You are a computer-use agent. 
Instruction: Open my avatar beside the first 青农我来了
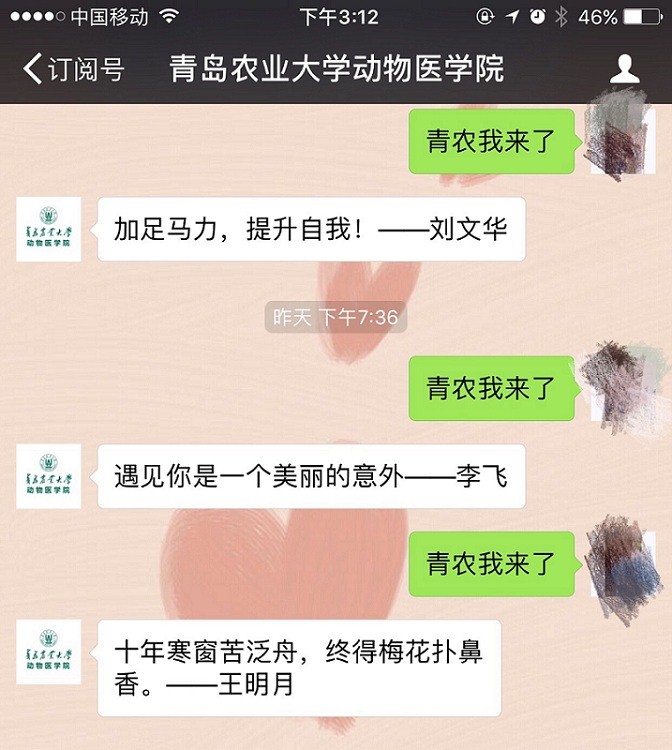point(622,140)
